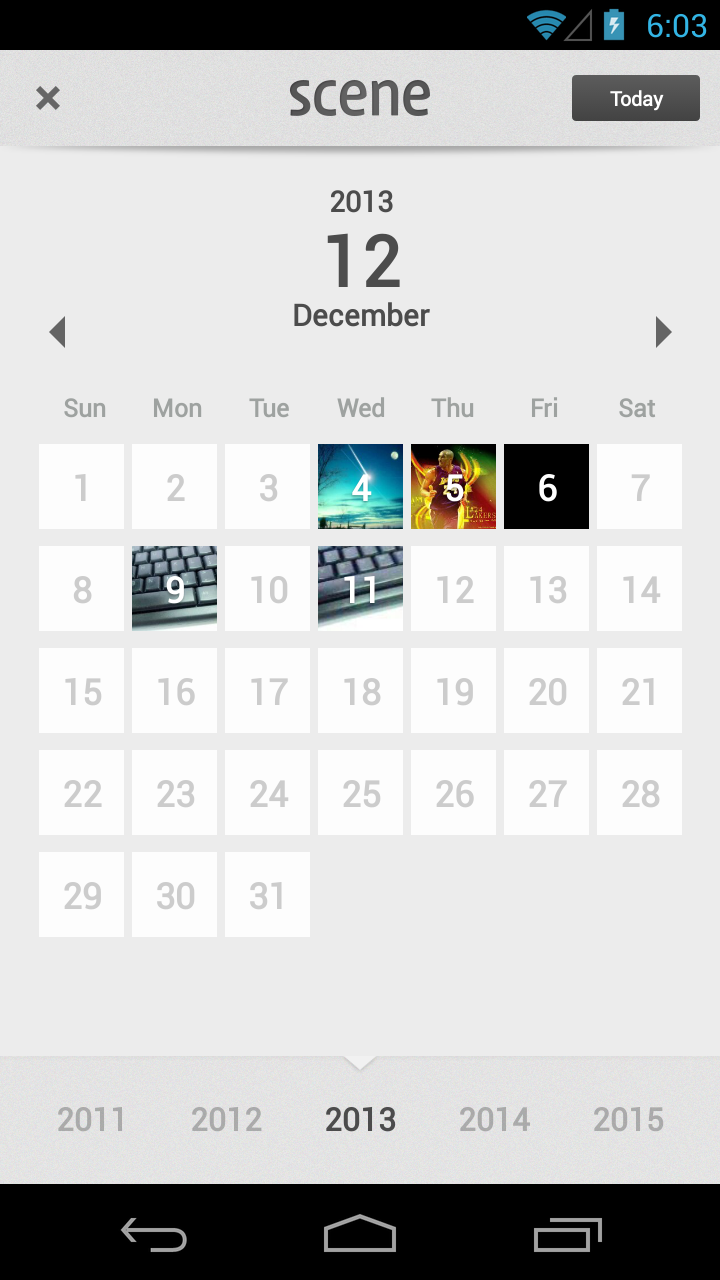Open photos from December 11
Image resolution: width=720 pixels, height=1280 pixels.
360,589
